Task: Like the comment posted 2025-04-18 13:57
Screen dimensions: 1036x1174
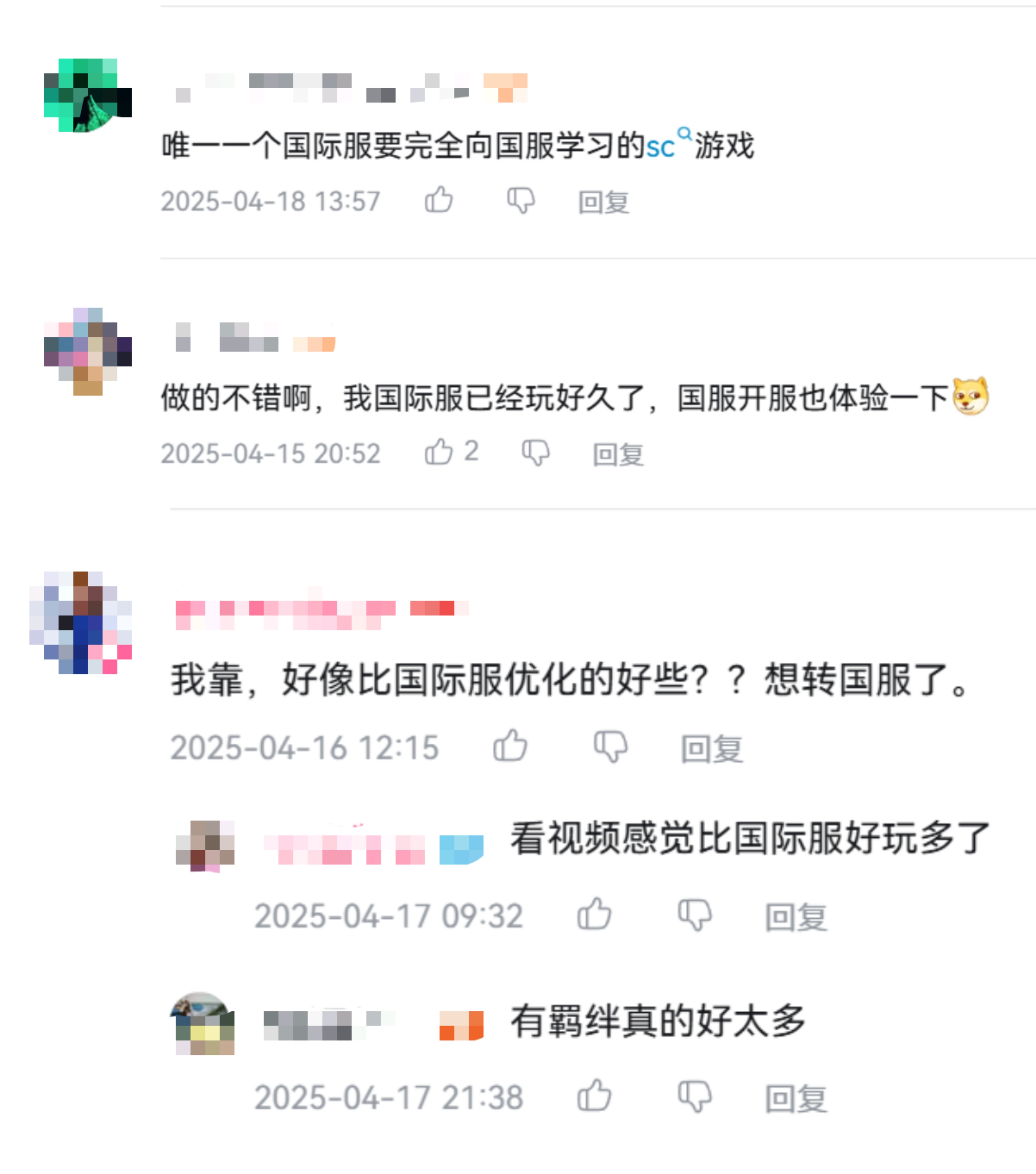Action: pos(439,200)
